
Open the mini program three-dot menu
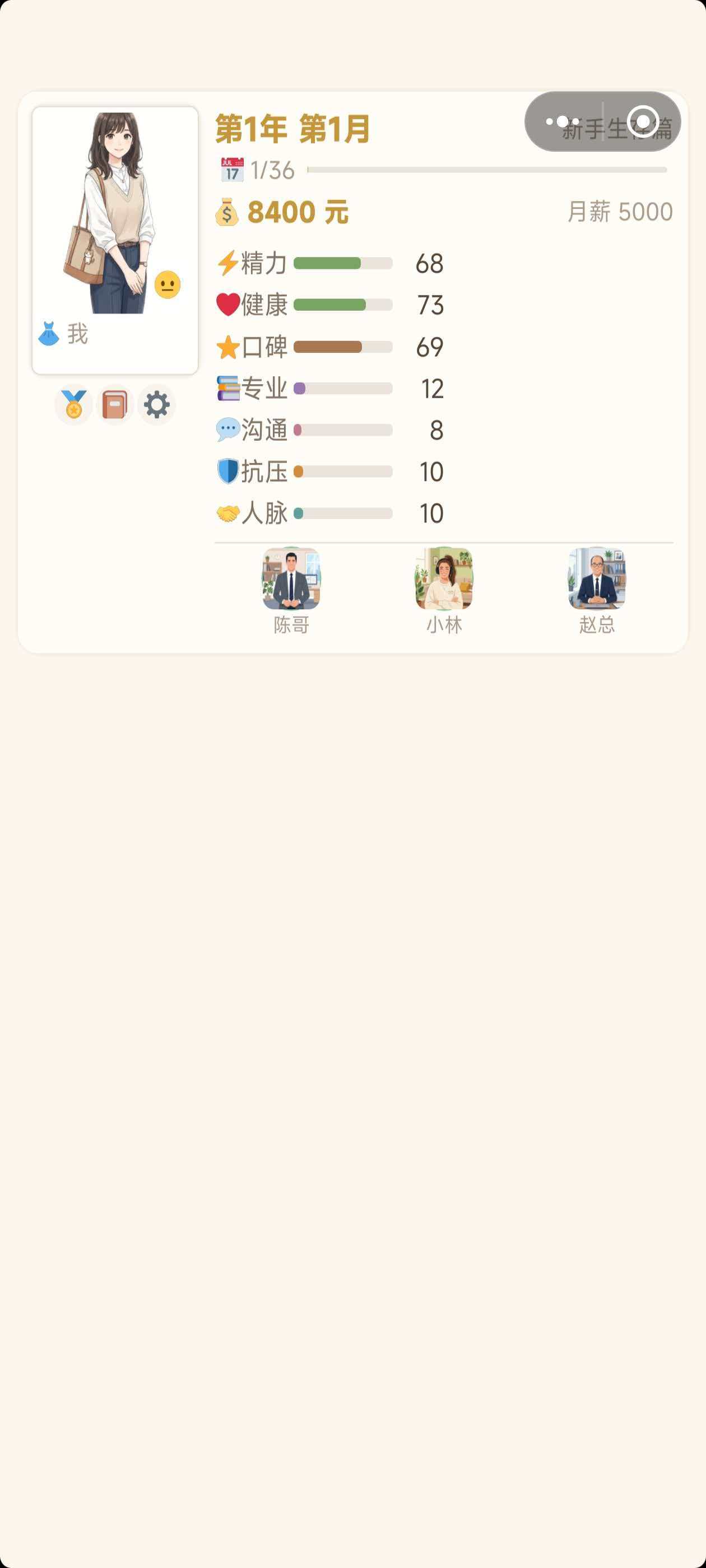(x=563, y=122)
